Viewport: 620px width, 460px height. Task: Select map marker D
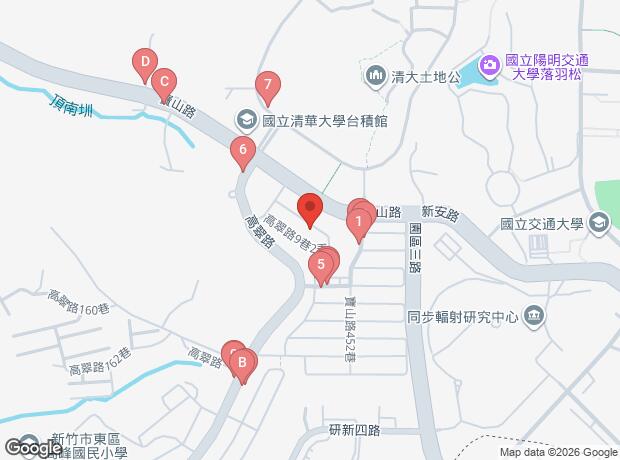[x=145, y=63]
